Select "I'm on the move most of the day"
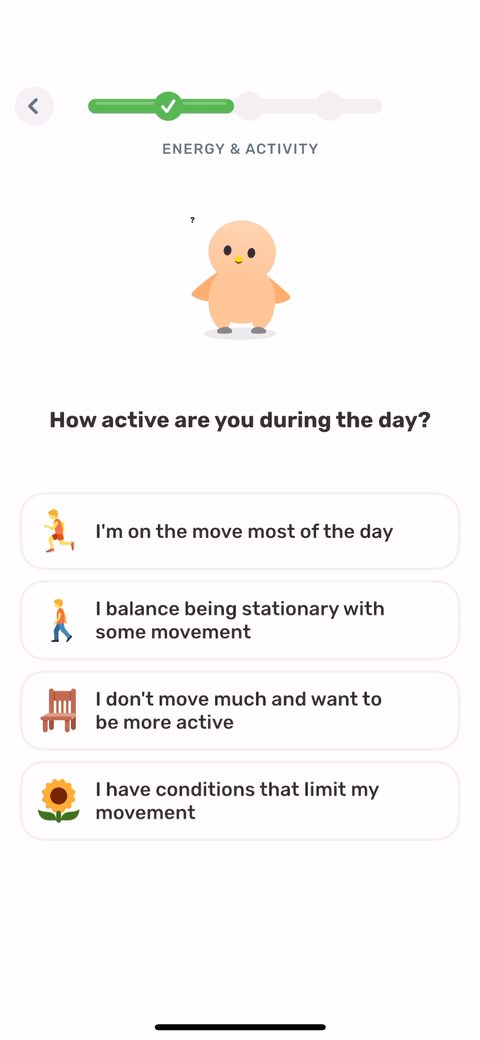 [240, 531]
